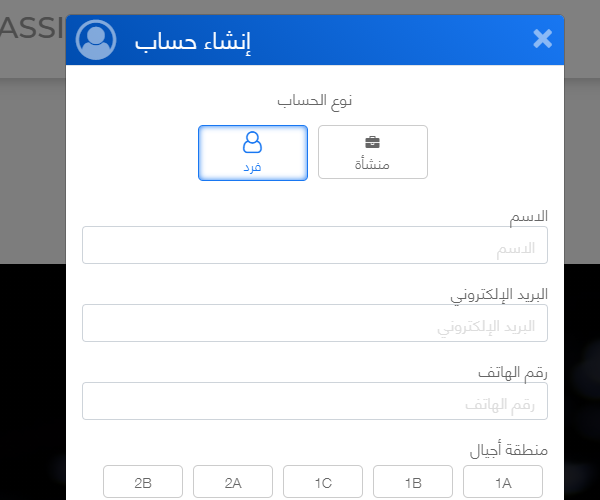Viewport: 600px width, 500px height.
Task: Tap the الاسم name field
Action: [315, 246]
